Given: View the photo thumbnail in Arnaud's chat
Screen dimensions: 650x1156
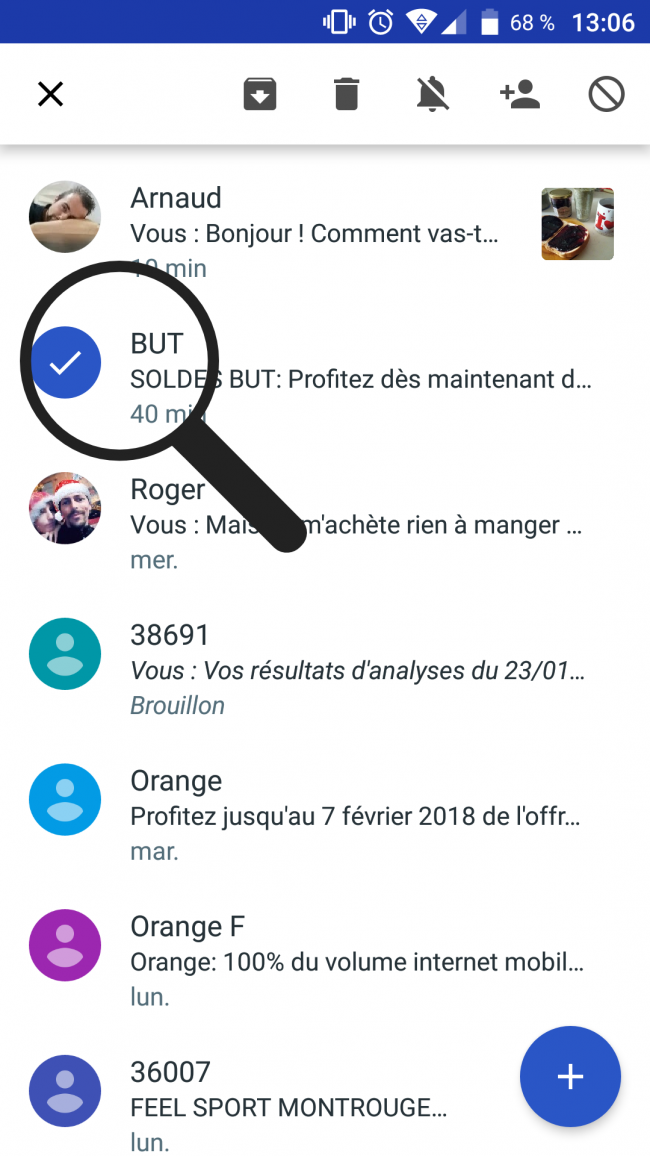Looking at the screenshot, I should click(x=577, y=224).
